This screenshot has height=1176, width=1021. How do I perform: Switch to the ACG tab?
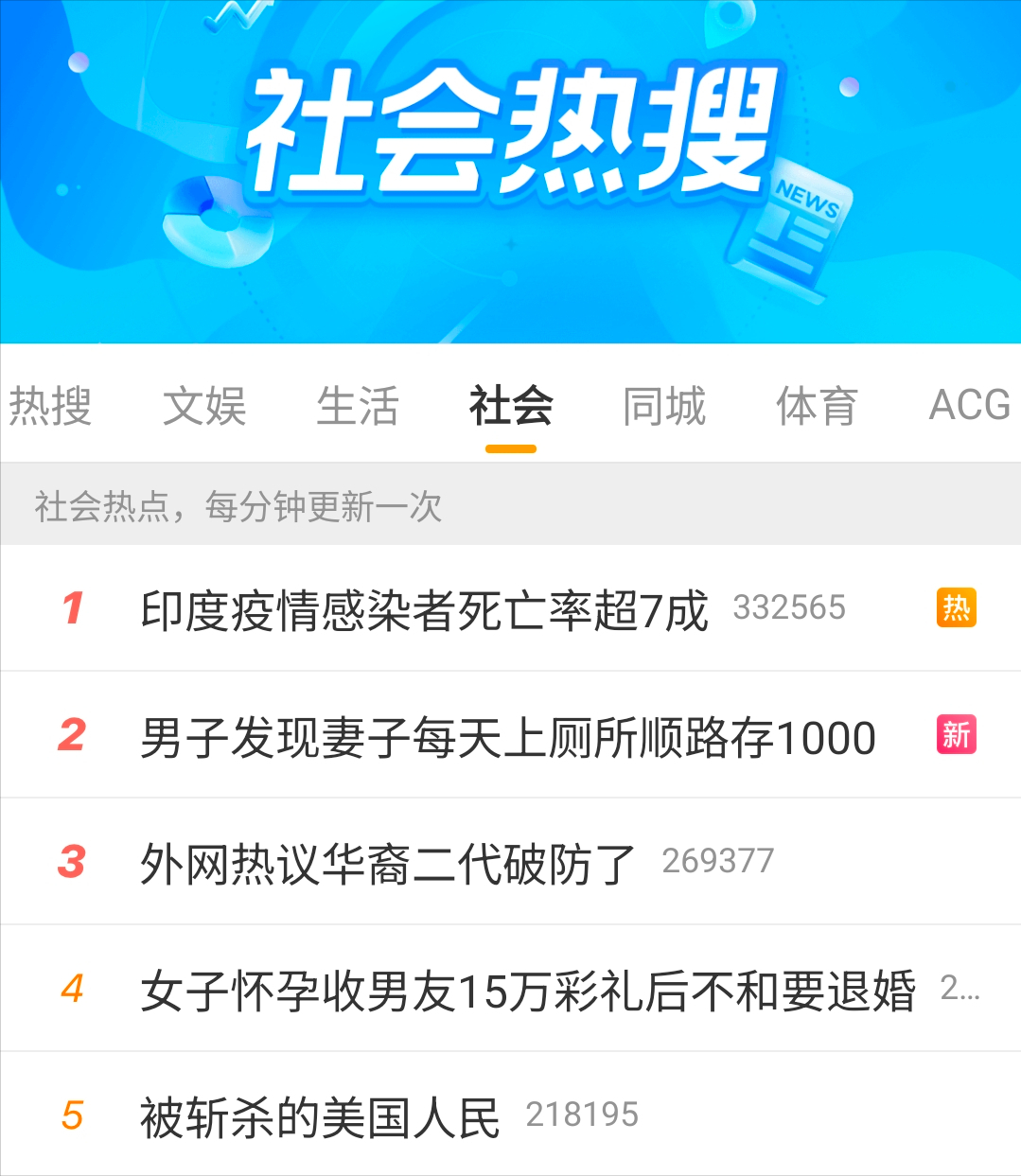pyautogui.click(x=970, y=407)
